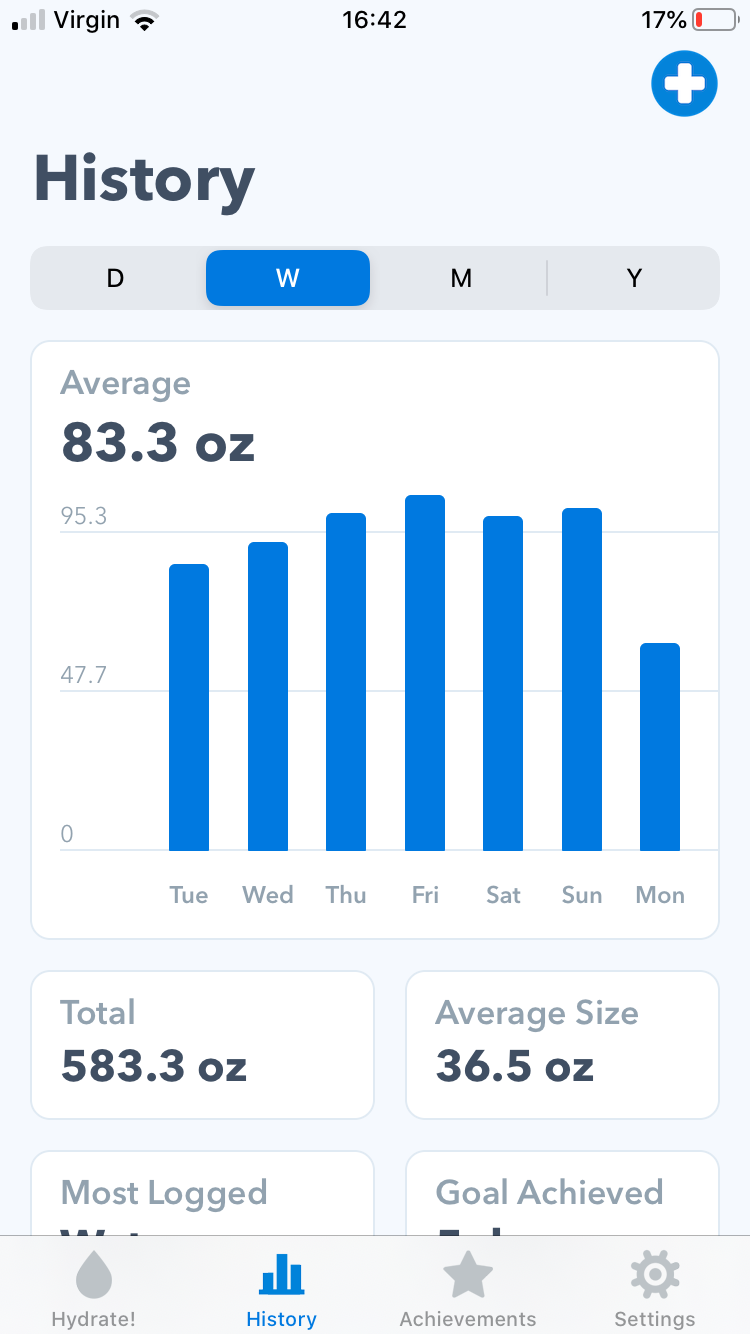Image resolution: width=750 pixels, height=1334 pixels.
Task: Open the Settings tab
Action: click(x=655, y=1291)
